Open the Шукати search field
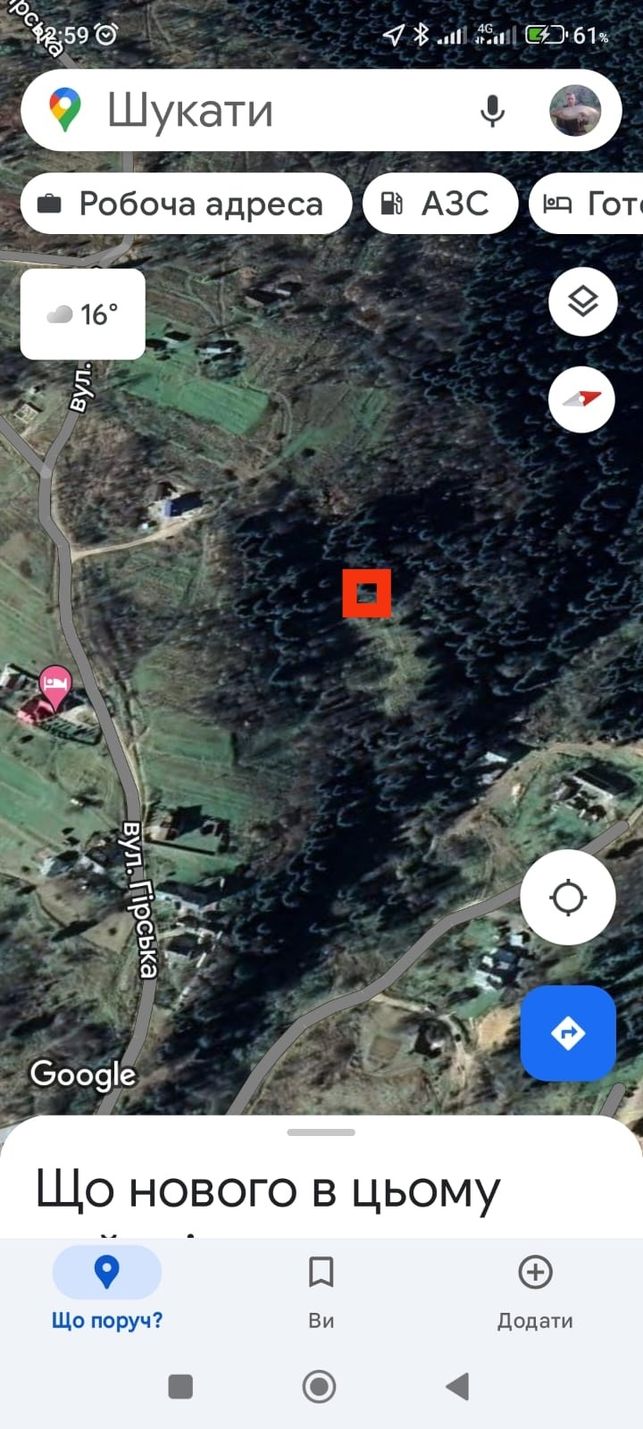643x1429 pixels. tap(270, 110)
